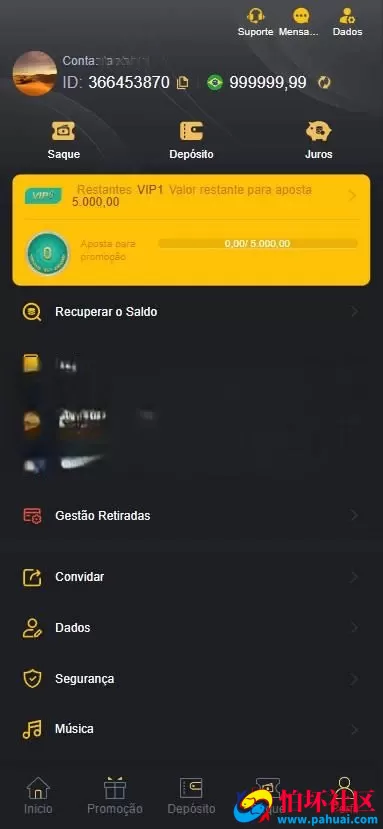Open Saque withdrawal shortcut

tap(63, 140)
